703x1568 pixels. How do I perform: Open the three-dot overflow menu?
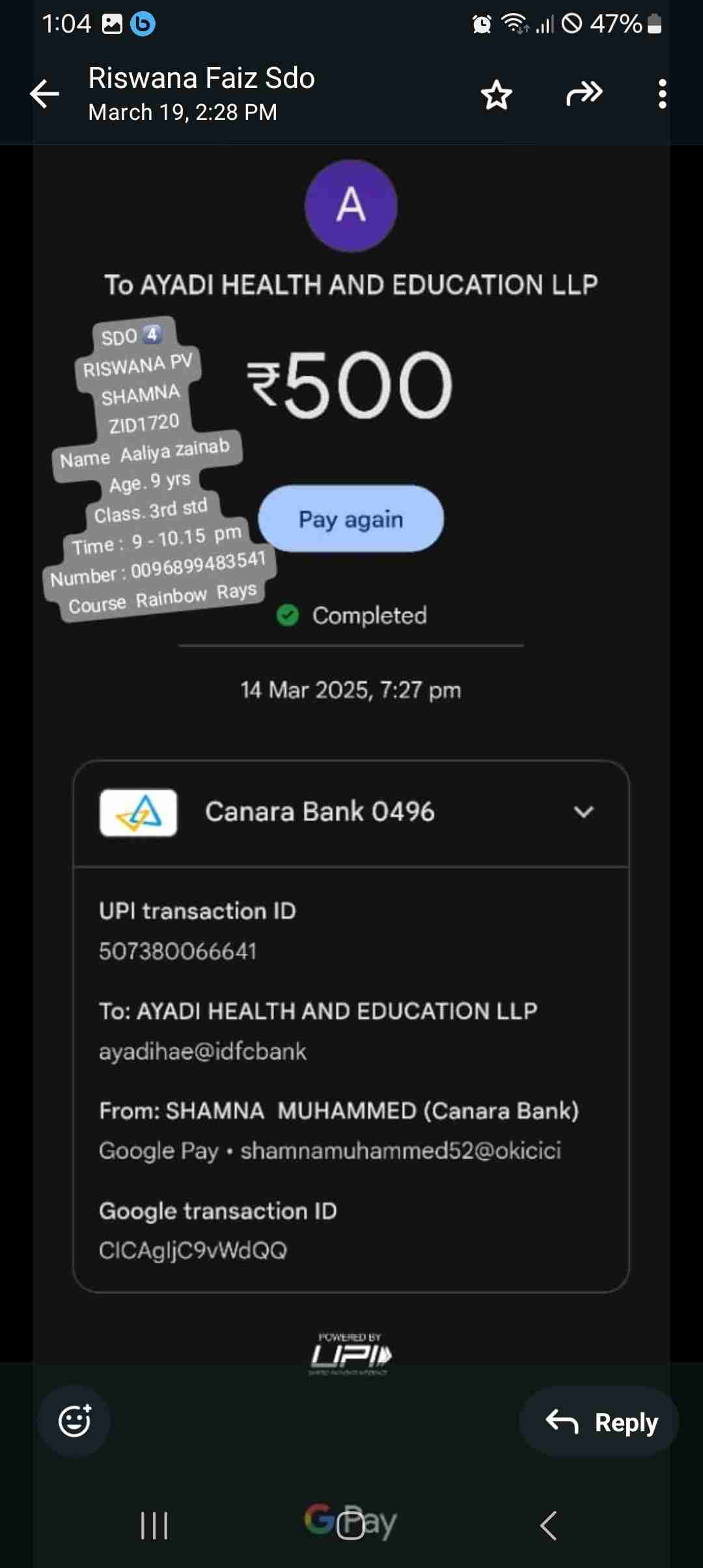[x=662, y=94]
